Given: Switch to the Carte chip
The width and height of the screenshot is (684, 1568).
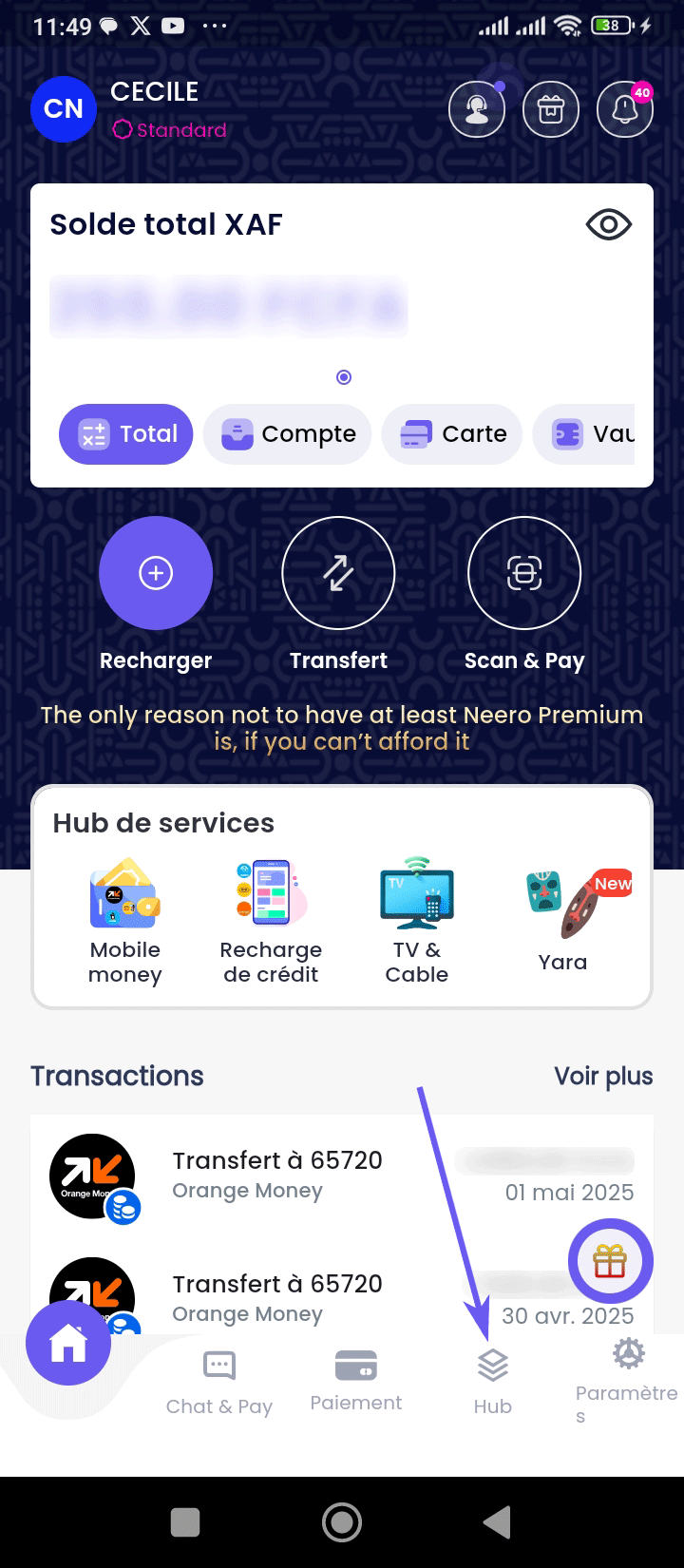Looking at the screenshot, I should [x=452, y=434].
